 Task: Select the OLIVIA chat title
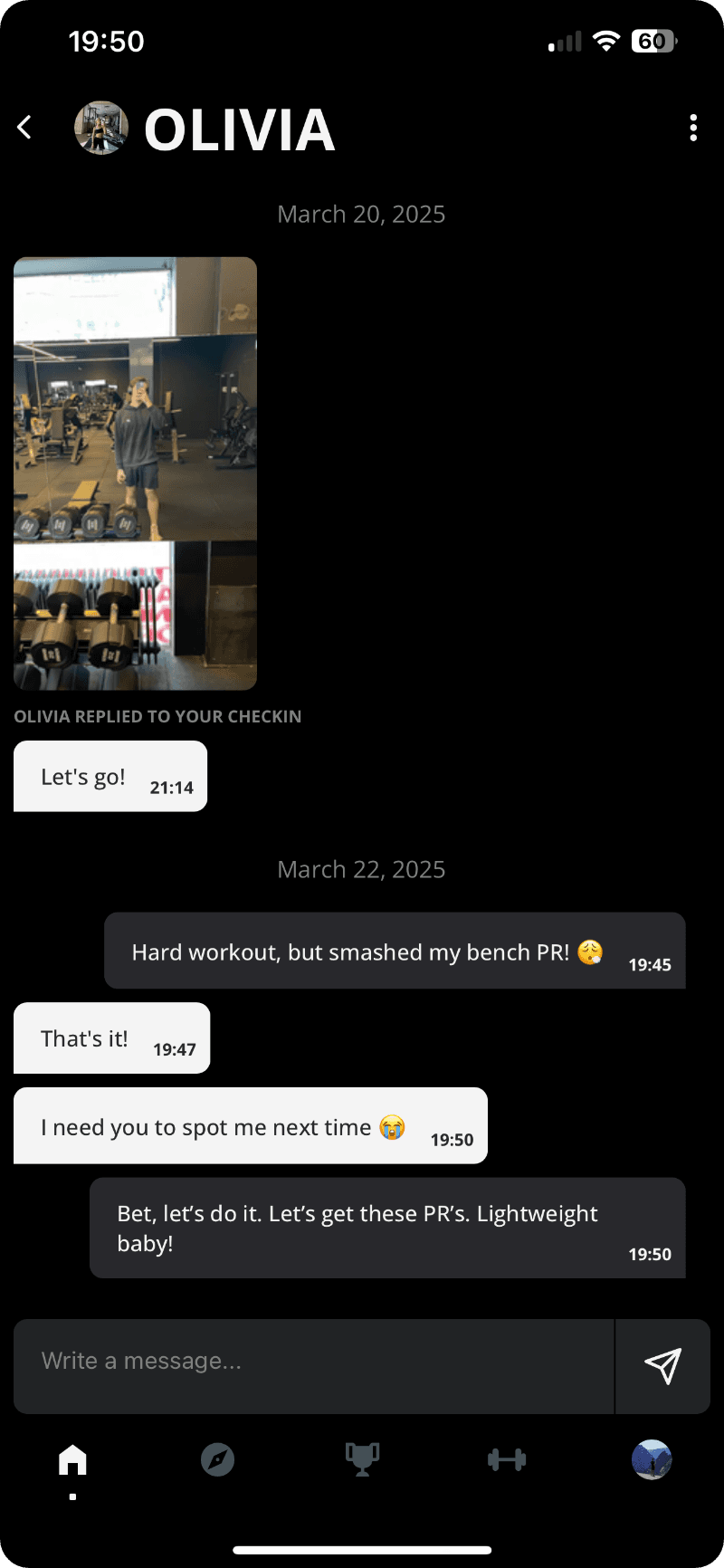click(238, 129)
